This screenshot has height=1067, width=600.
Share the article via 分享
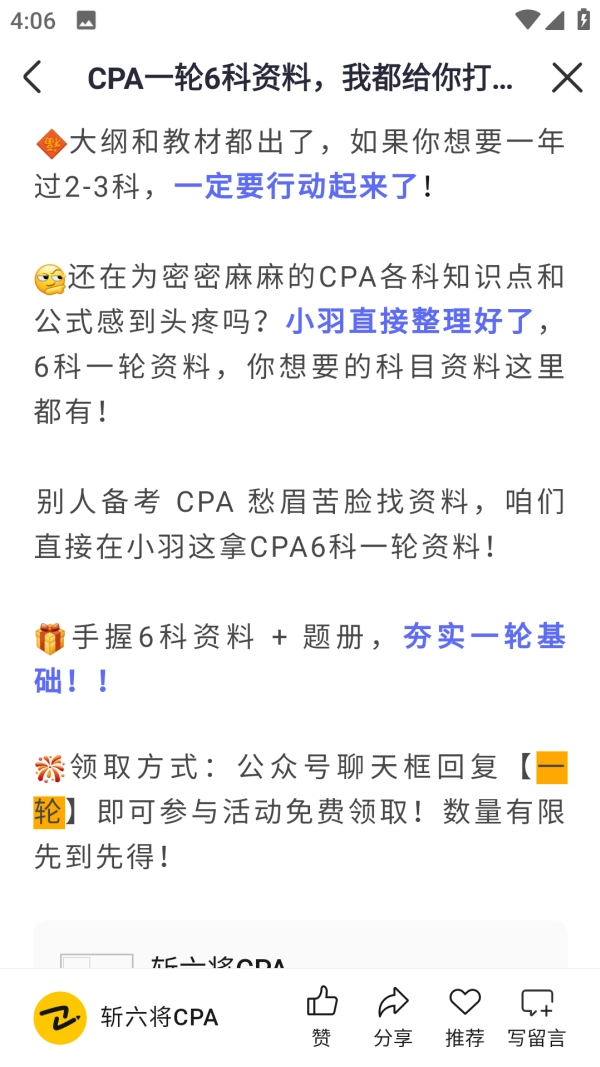click(x=393, y=1016)
